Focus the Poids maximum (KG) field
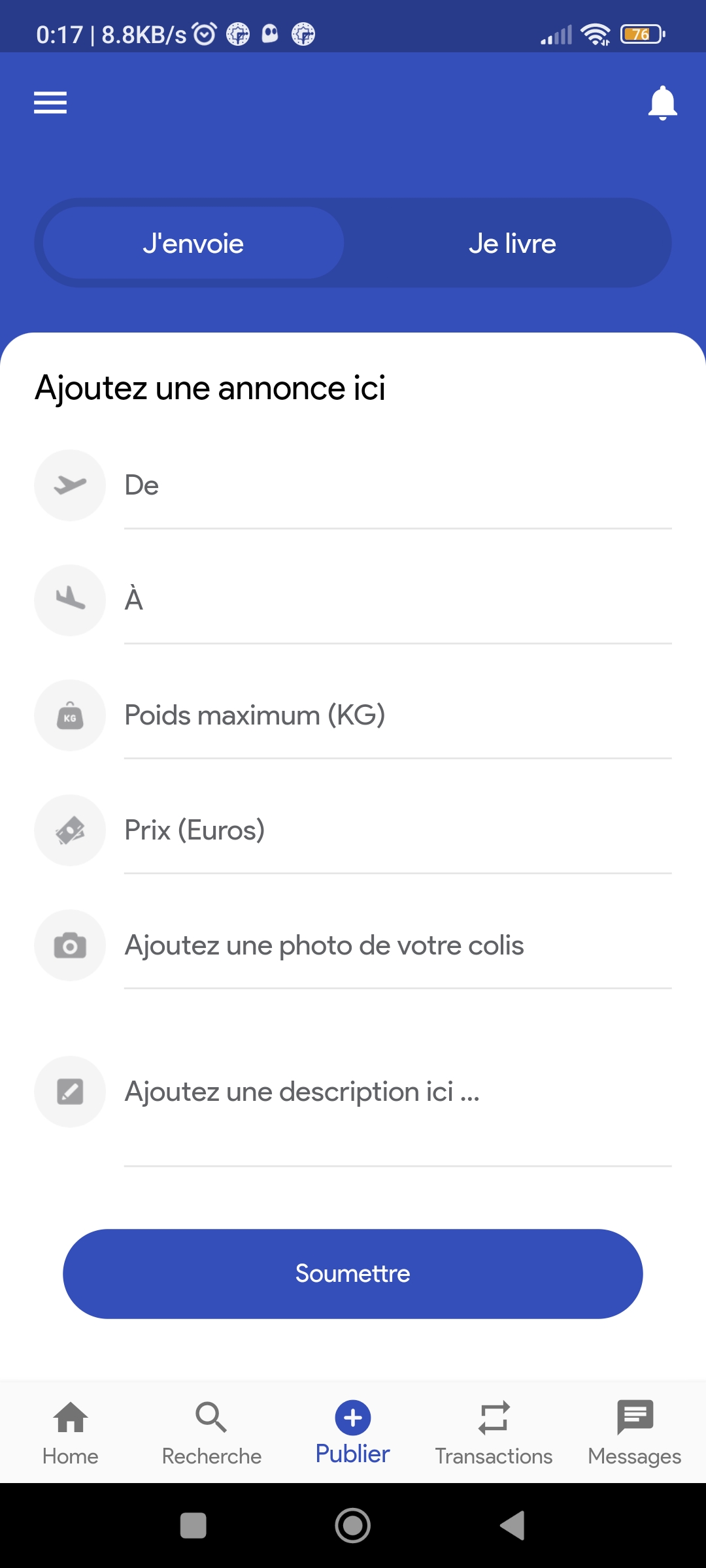The height and width of the screenshot is (1568, 706). [x=397, y=715]
